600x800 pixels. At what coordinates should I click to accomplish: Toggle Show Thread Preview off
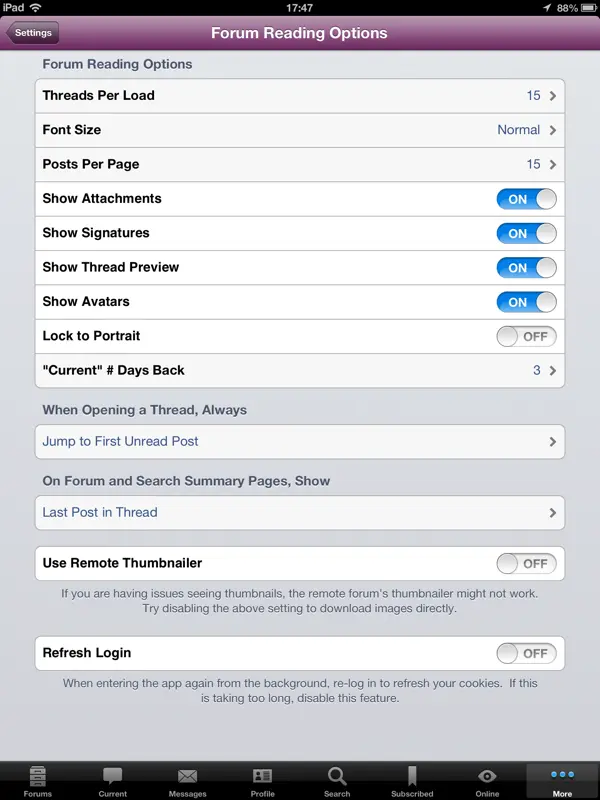pyautogui.click(x=526, y=267)
